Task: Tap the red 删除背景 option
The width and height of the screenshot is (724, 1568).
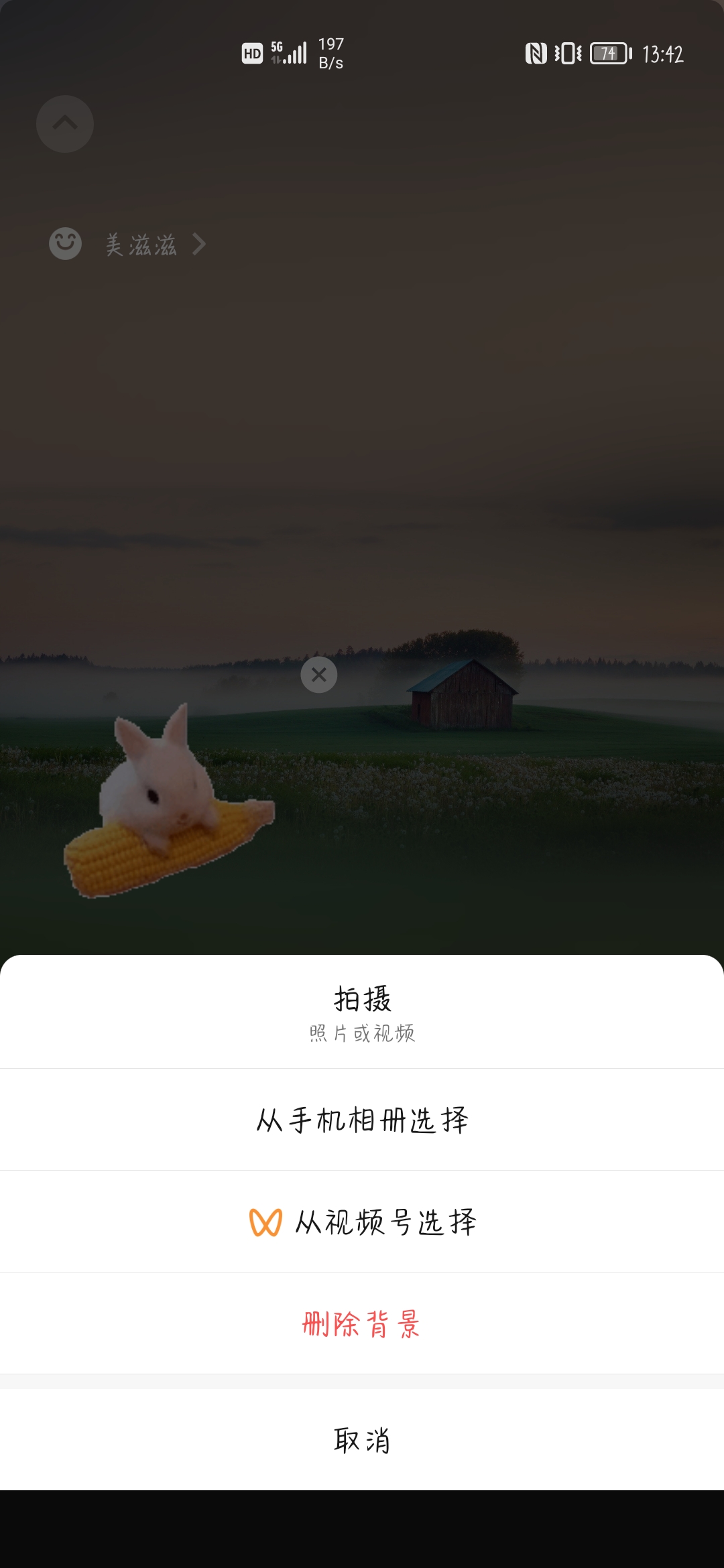Action: pyautogui.click(x=362, y=1323)
